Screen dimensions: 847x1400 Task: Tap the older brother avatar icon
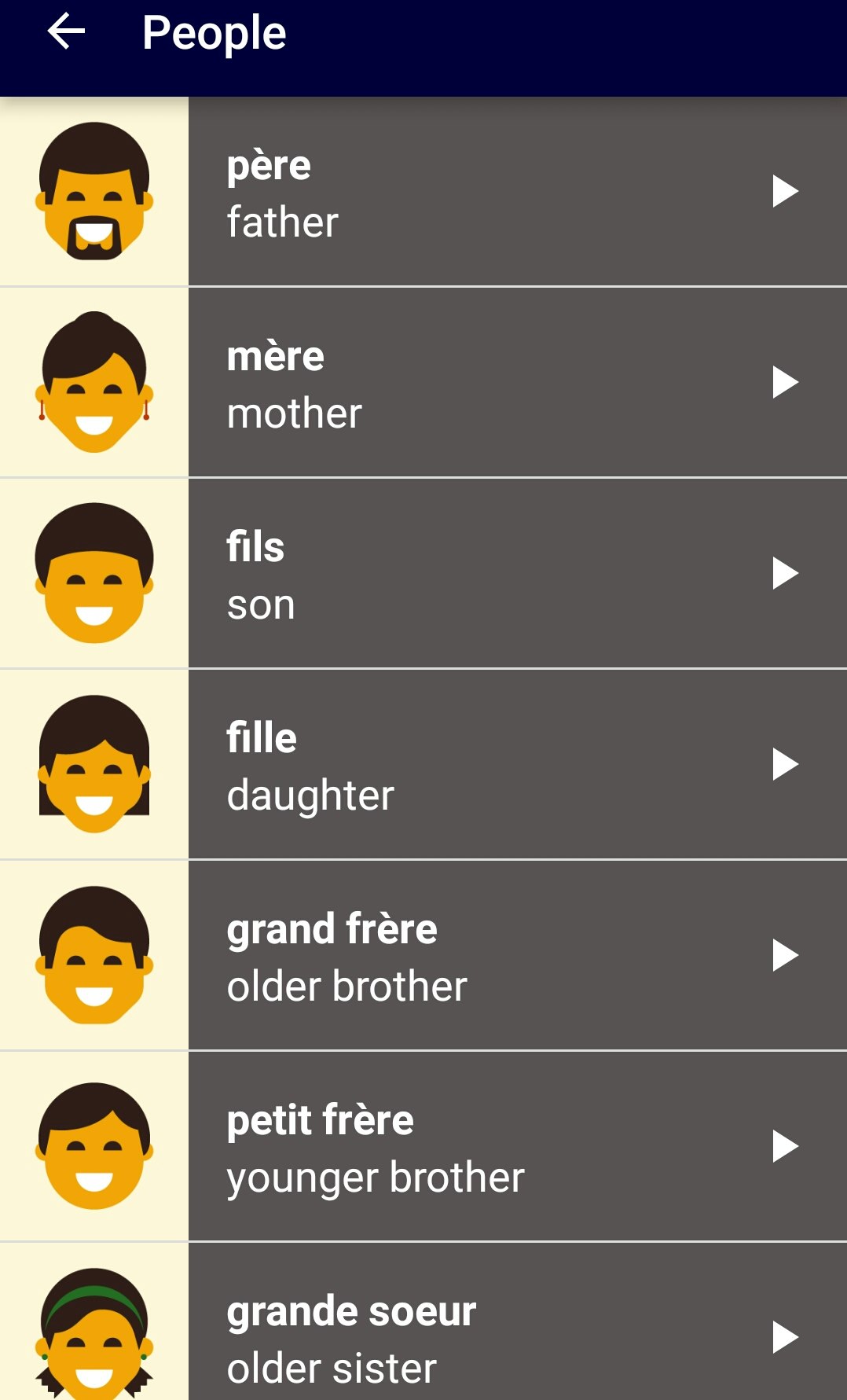pos(93,954)
